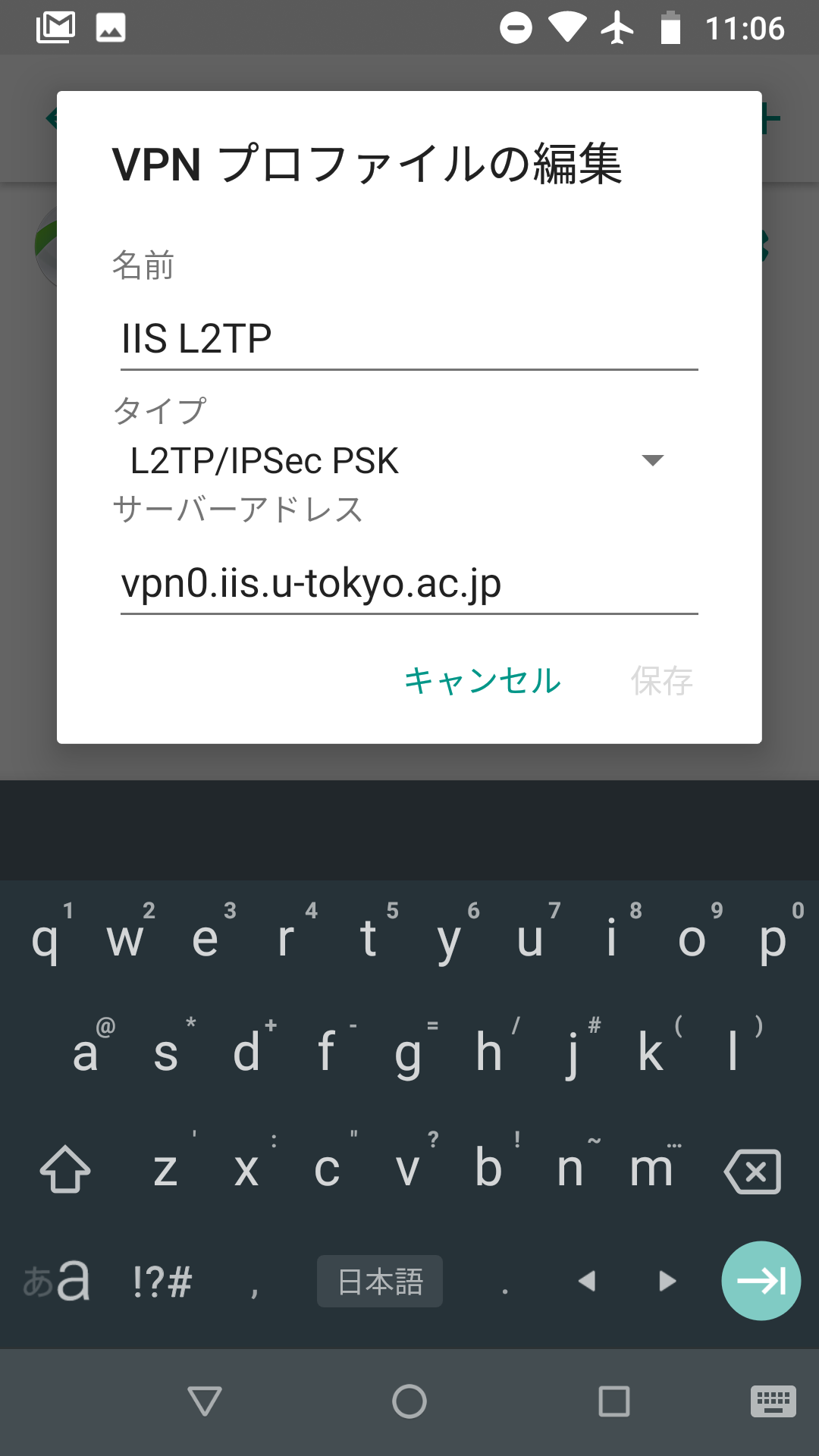Move the cursor left with the arrow key
Viewport: 819px width, 1456px height.
tap(586, 1281)
